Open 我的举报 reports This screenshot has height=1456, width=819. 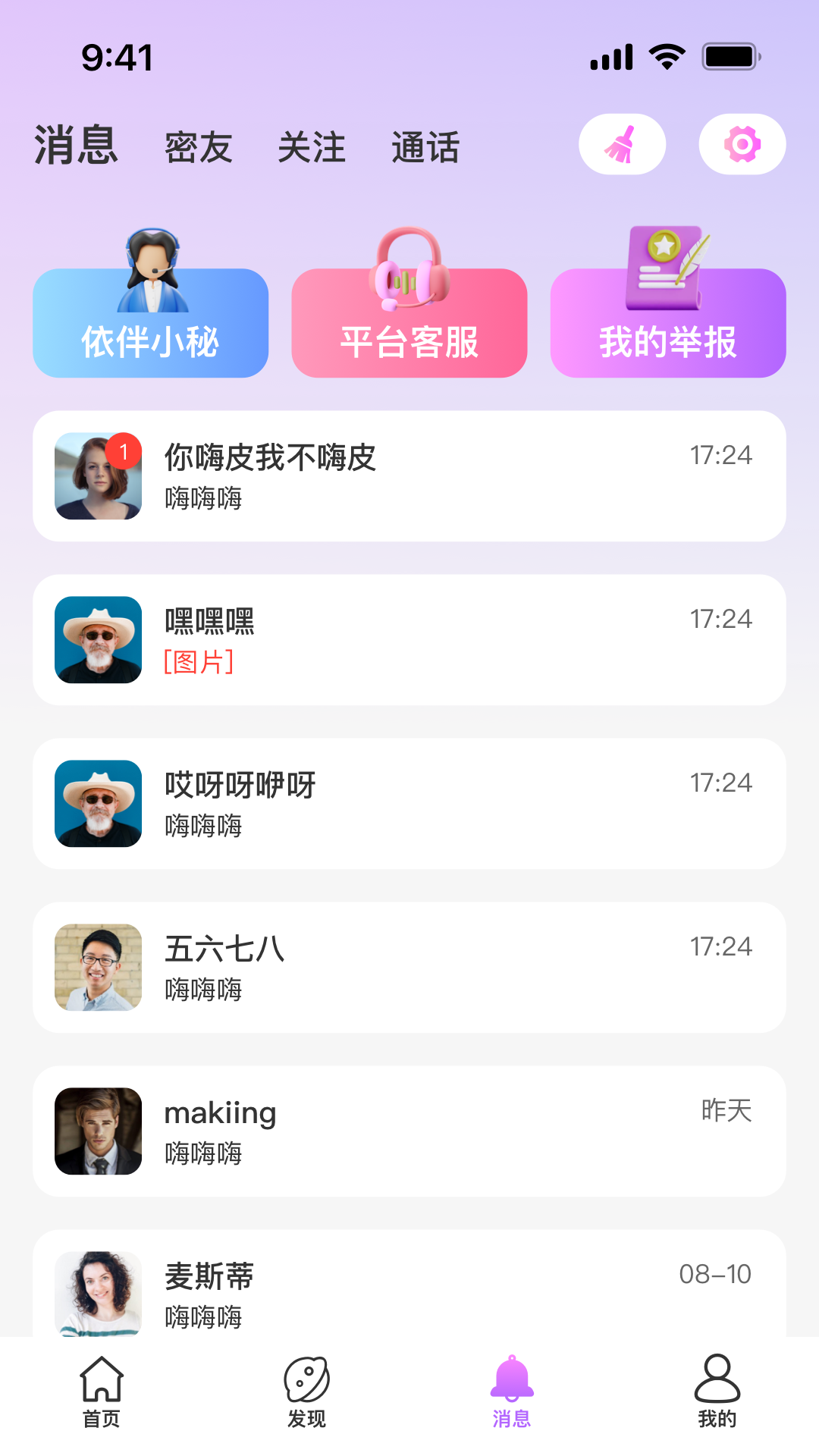coord(667,323)
